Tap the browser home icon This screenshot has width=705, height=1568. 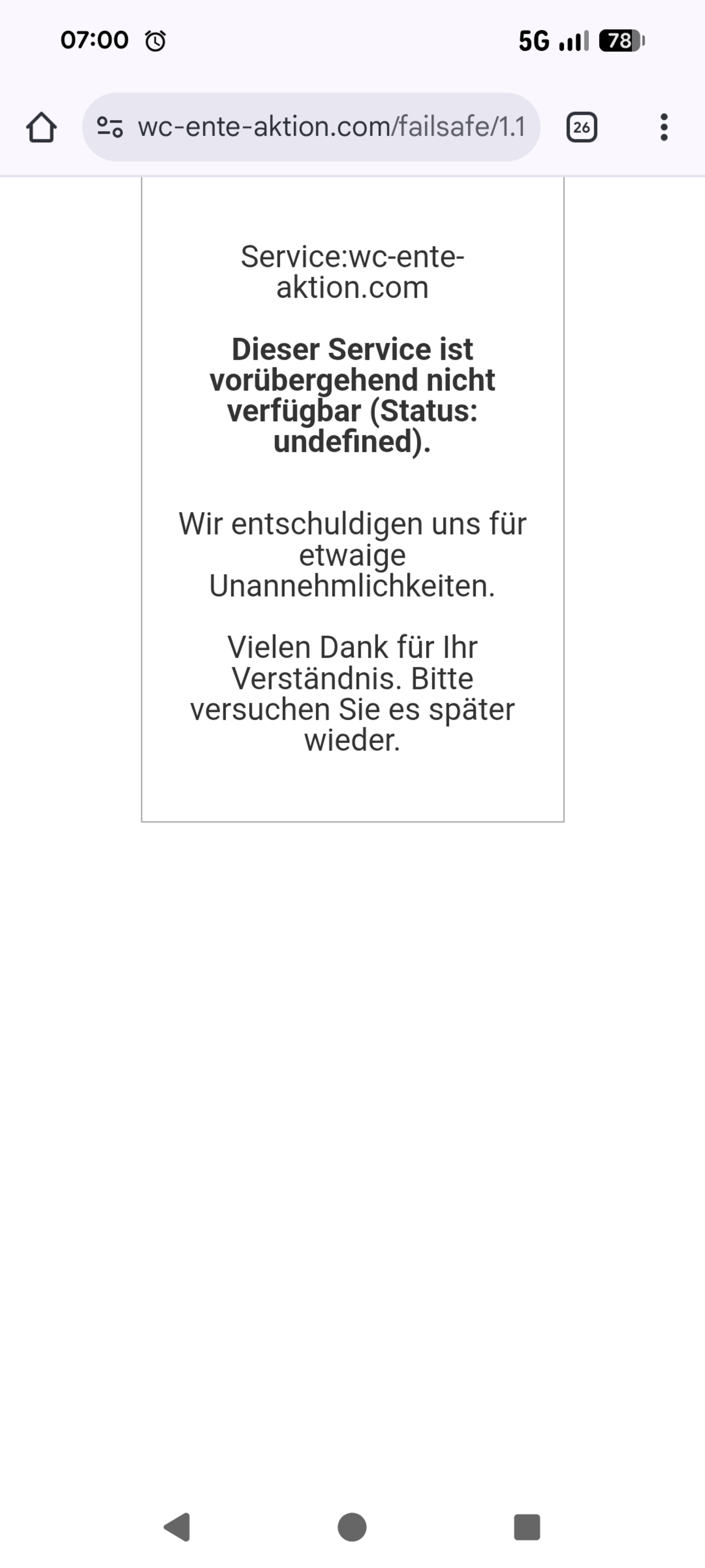(41, 127)
